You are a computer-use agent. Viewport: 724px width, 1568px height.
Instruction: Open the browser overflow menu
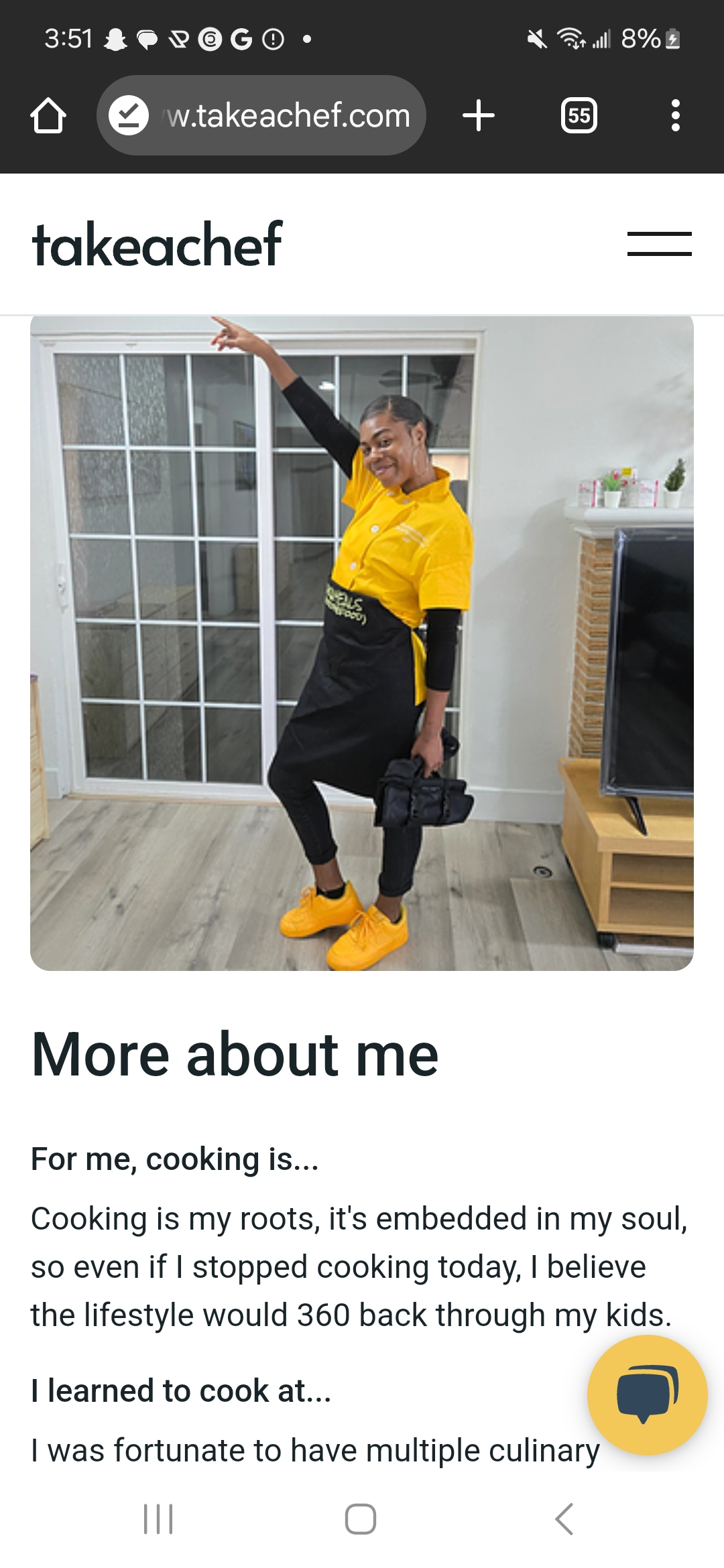click(x=675, y=116)
